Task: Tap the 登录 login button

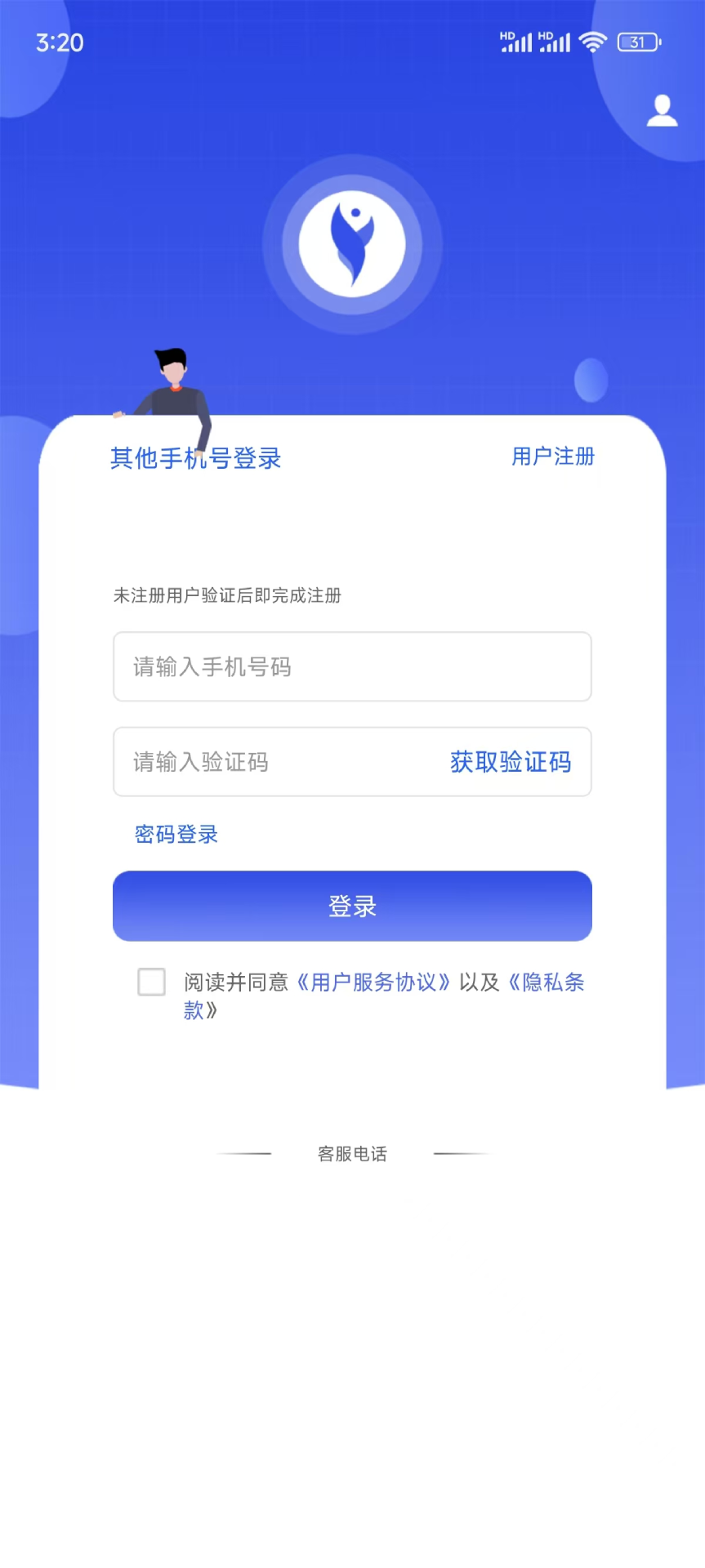Action: tap(352, 906)
